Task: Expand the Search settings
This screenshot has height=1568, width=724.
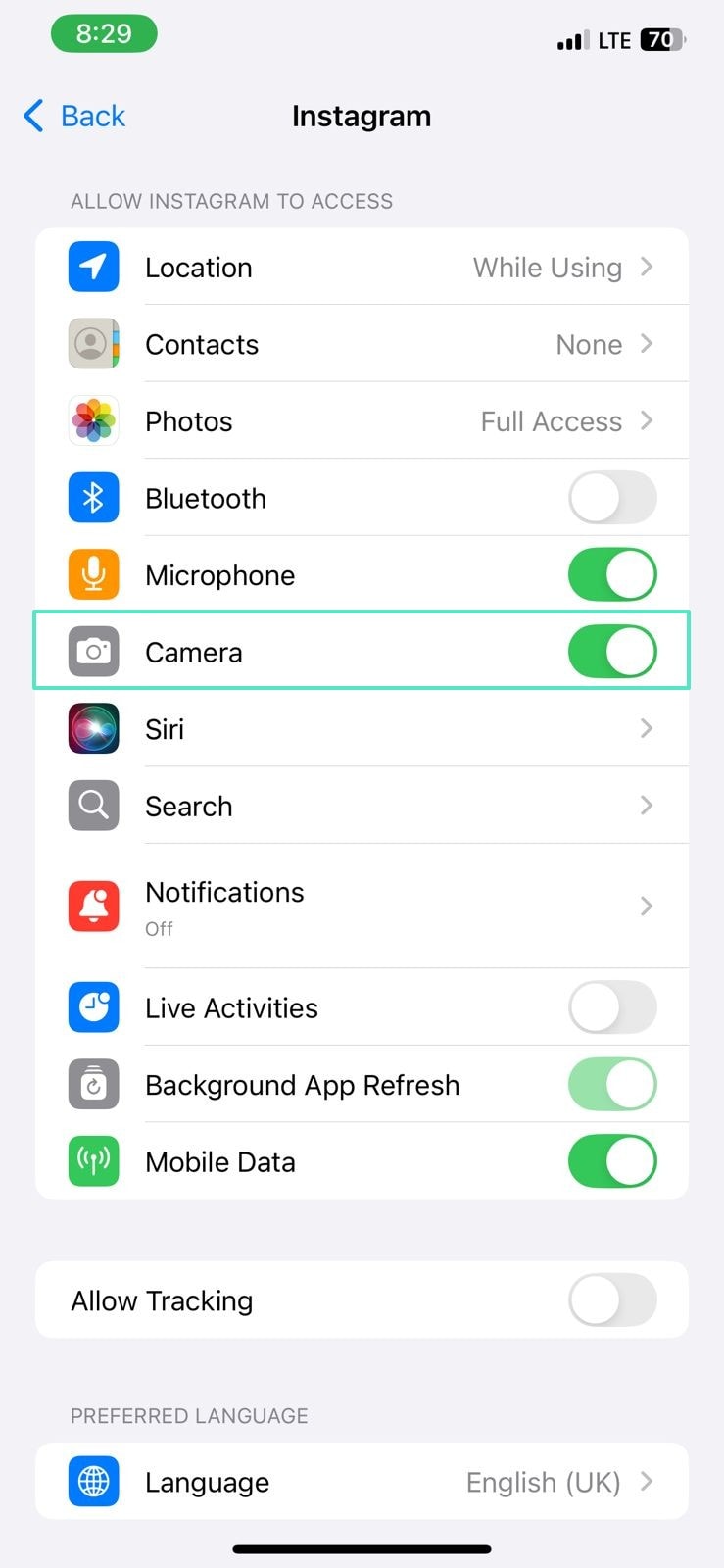Action: (646, 806)
